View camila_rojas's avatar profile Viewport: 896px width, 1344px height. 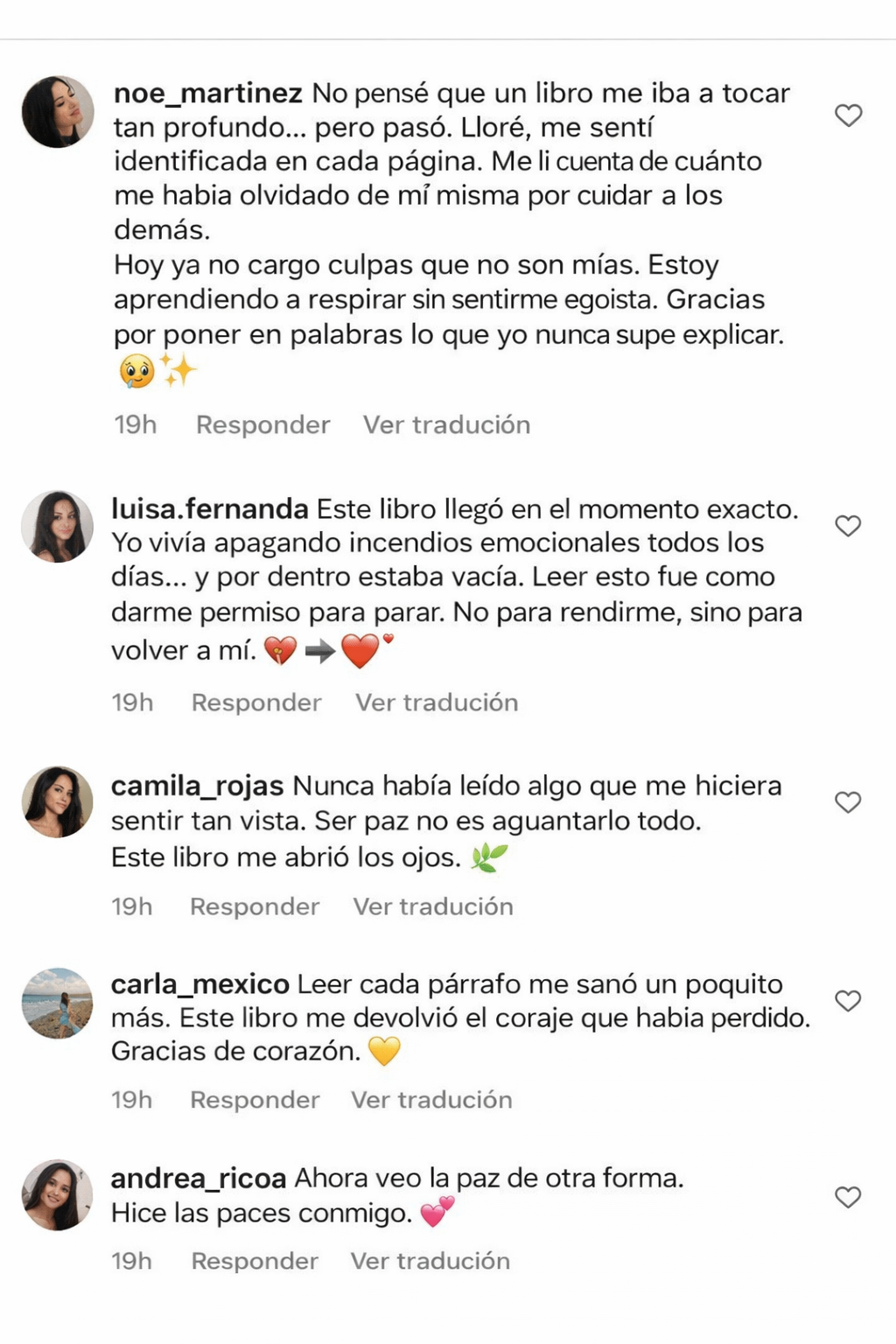[58, 802]
